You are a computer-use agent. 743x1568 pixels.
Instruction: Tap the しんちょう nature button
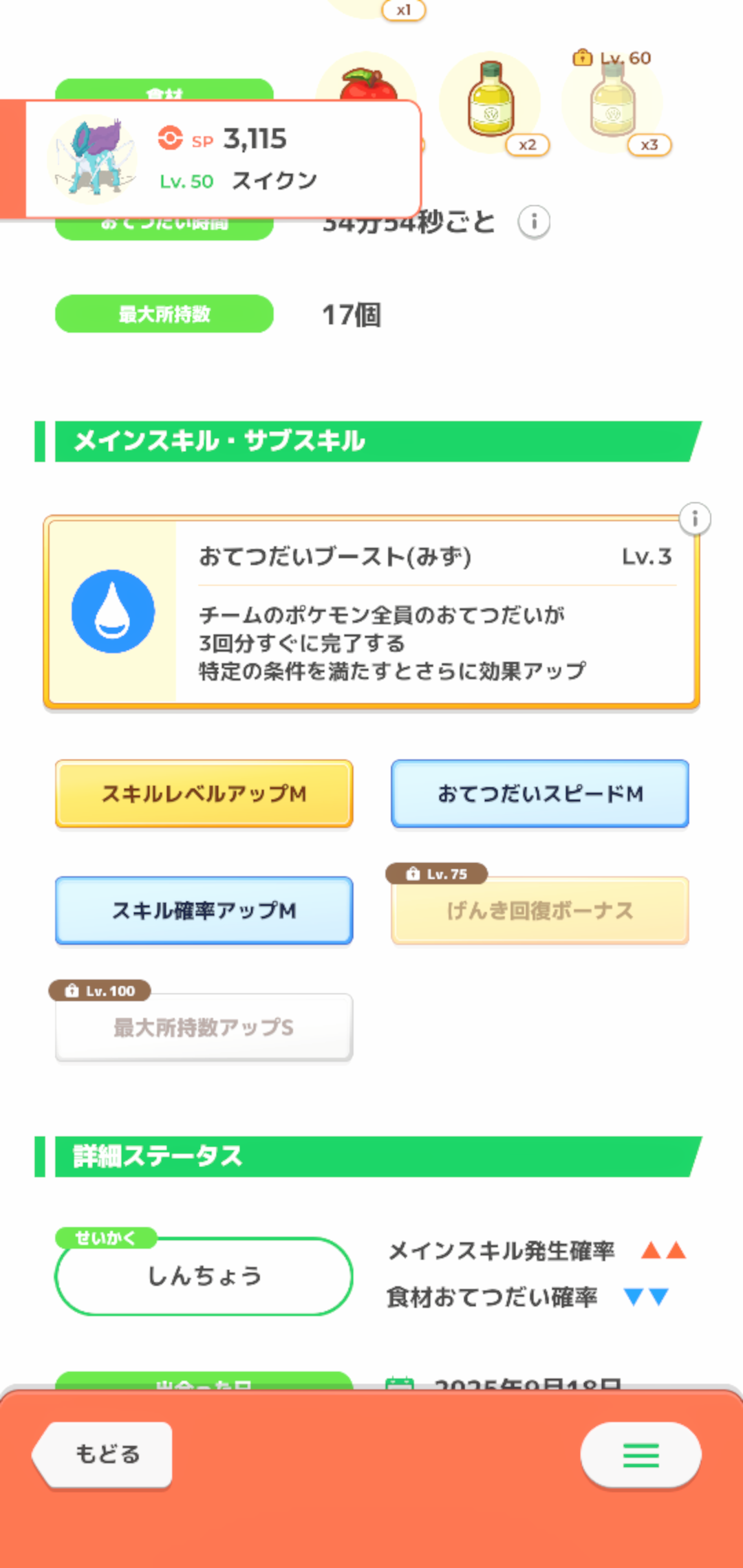click(x=204, y=1276)
